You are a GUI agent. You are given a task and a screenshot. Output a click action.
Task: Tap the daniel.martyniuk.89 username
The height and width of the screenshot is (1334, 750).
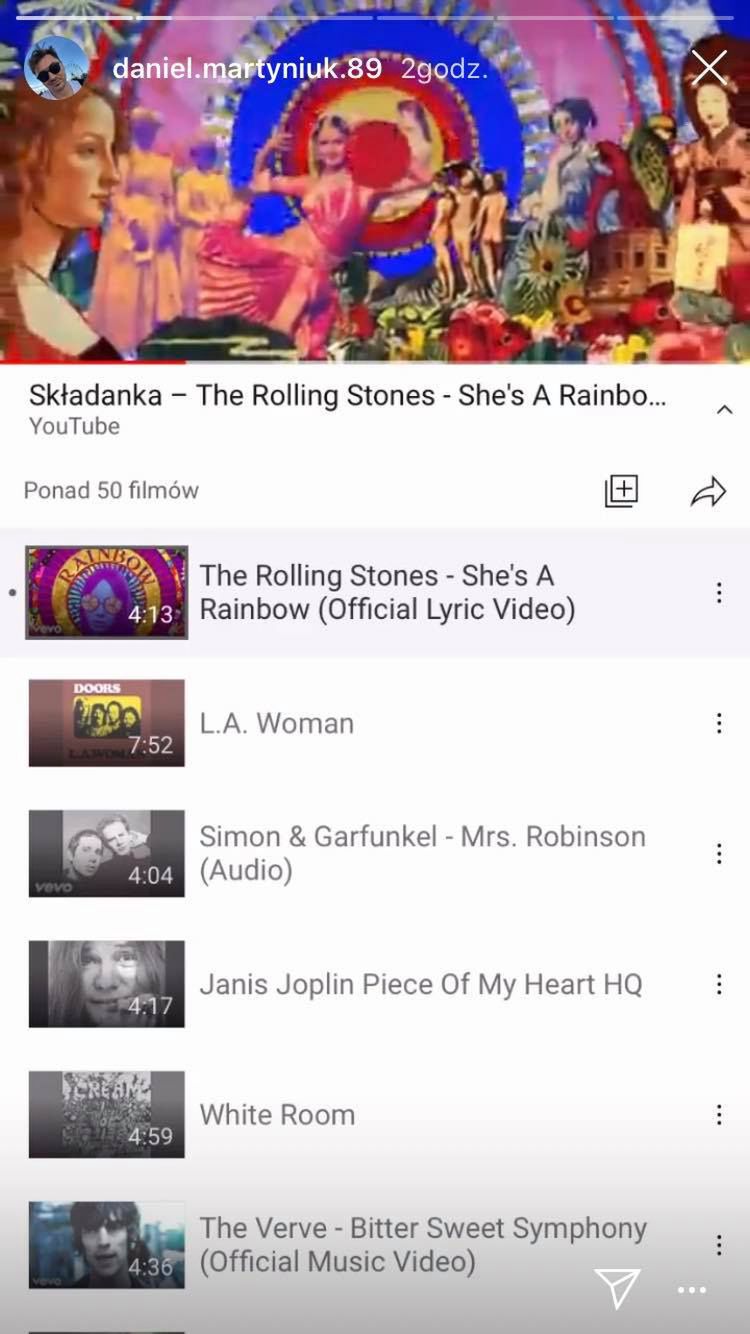[247, 68]
